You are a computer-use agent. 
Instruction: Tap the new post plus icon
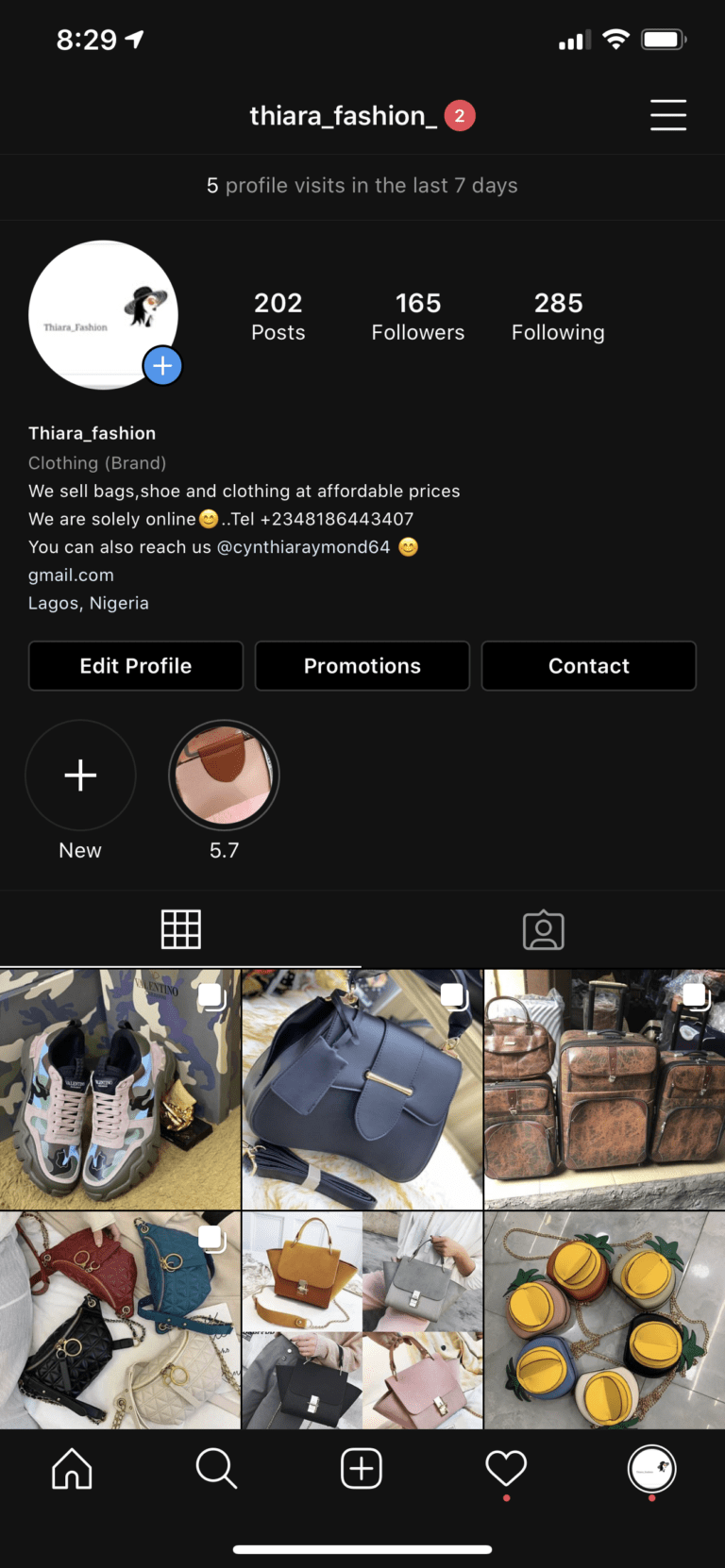pyautogui.click(x=362, y=1468)
